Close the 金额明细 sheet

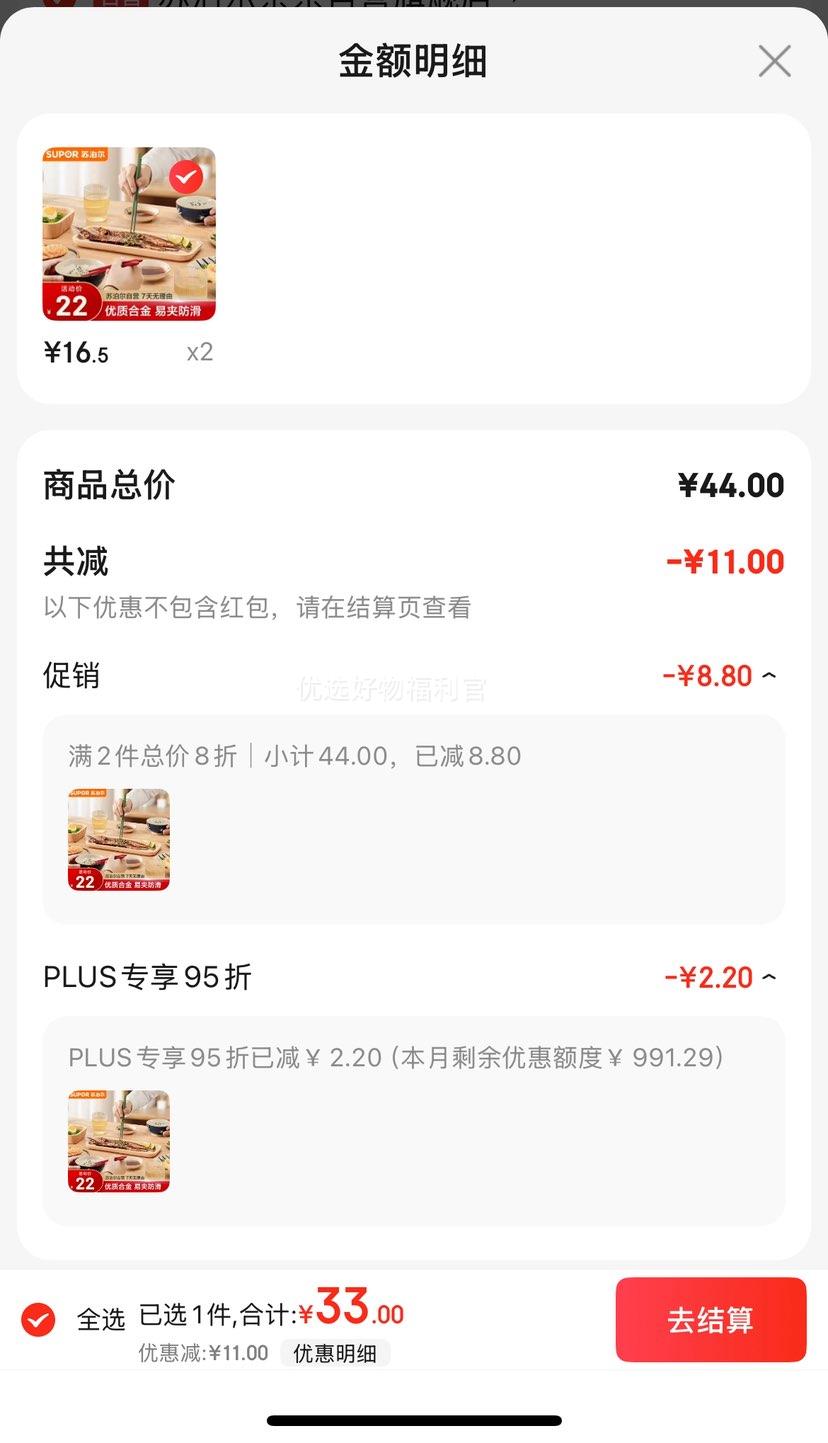pos(774,61)
